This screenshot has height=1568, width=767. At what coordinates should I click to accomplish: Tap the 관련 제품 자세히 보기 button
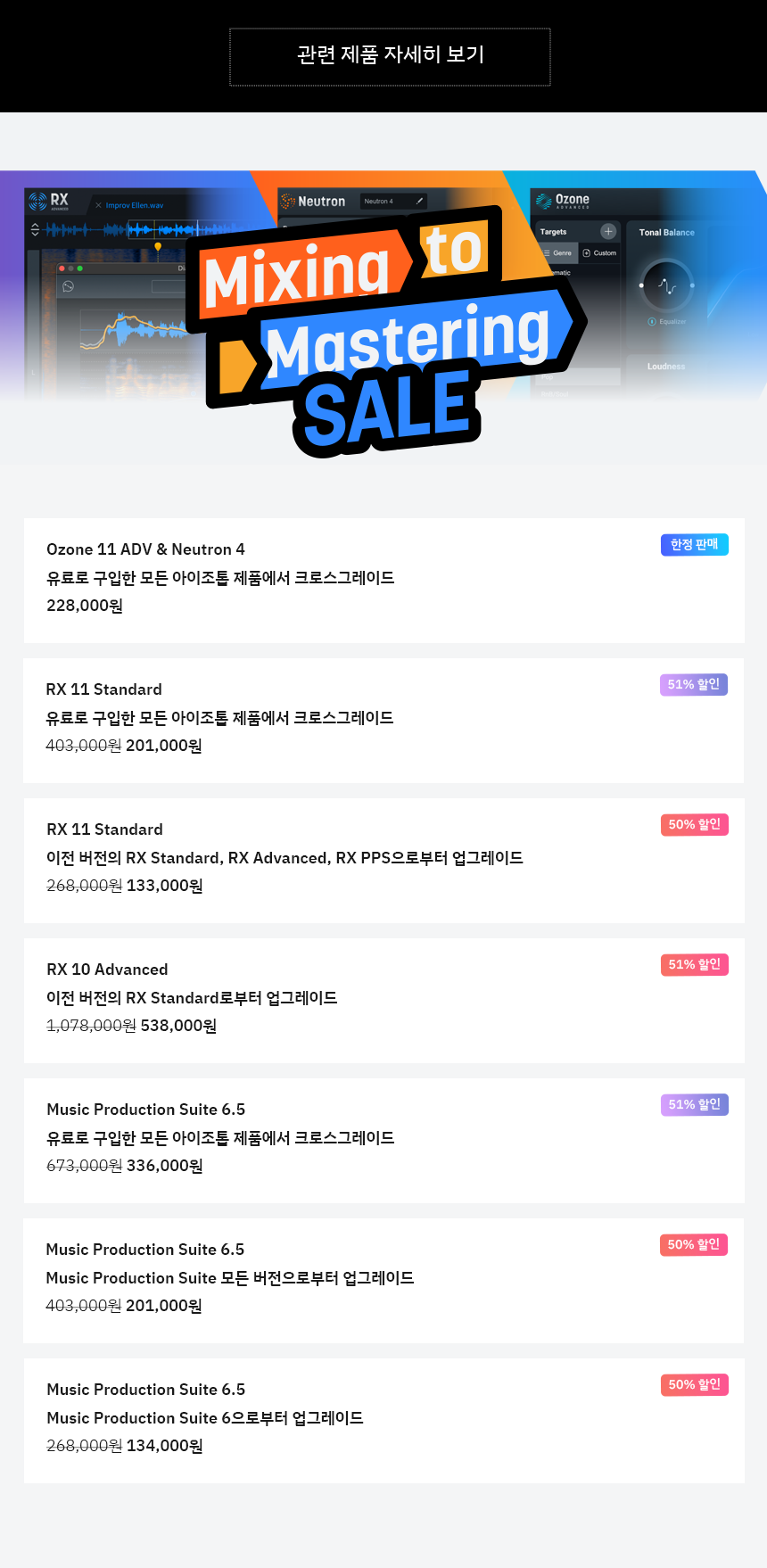[390, 56]
